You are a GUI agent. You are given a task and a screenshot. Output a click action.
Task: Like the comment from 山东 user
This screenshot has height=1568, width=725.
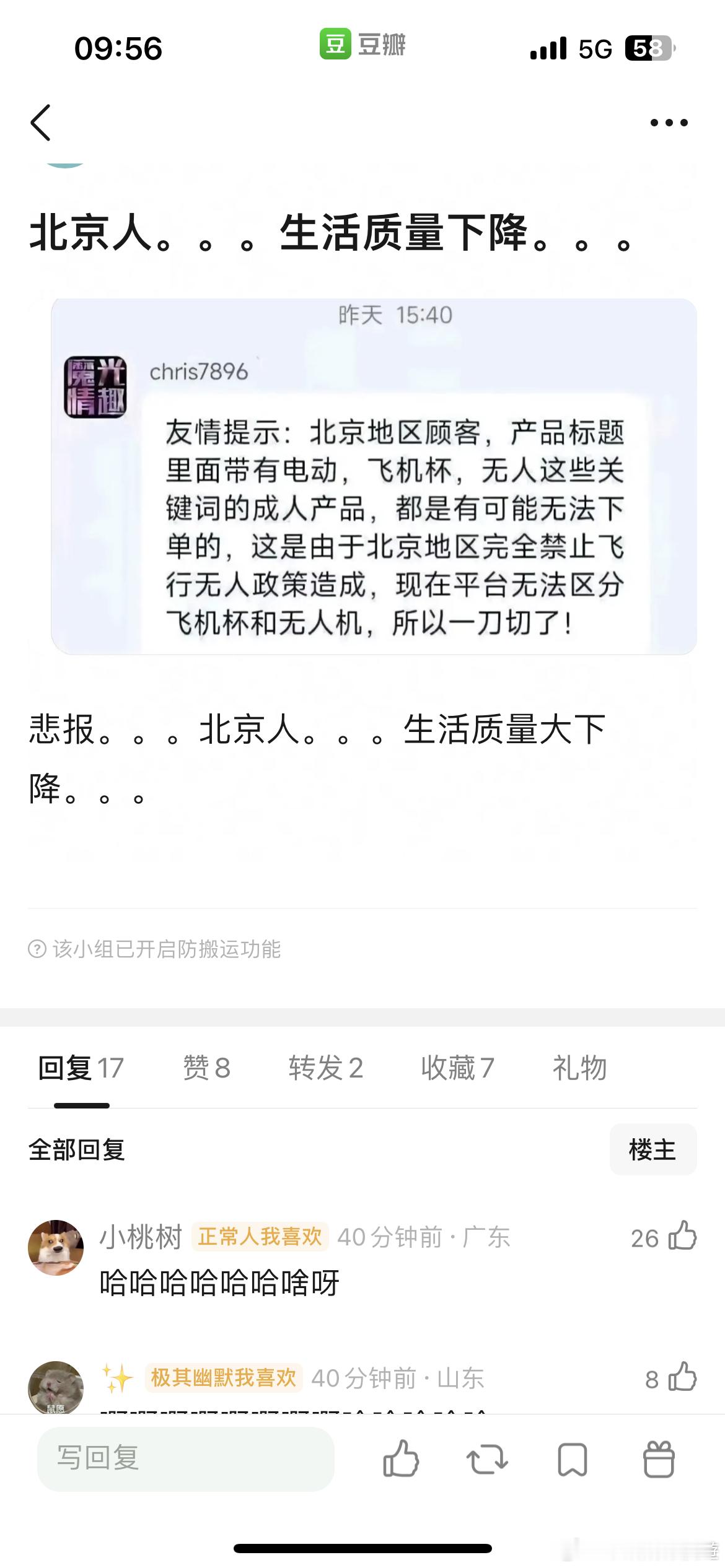point(682,1377)
